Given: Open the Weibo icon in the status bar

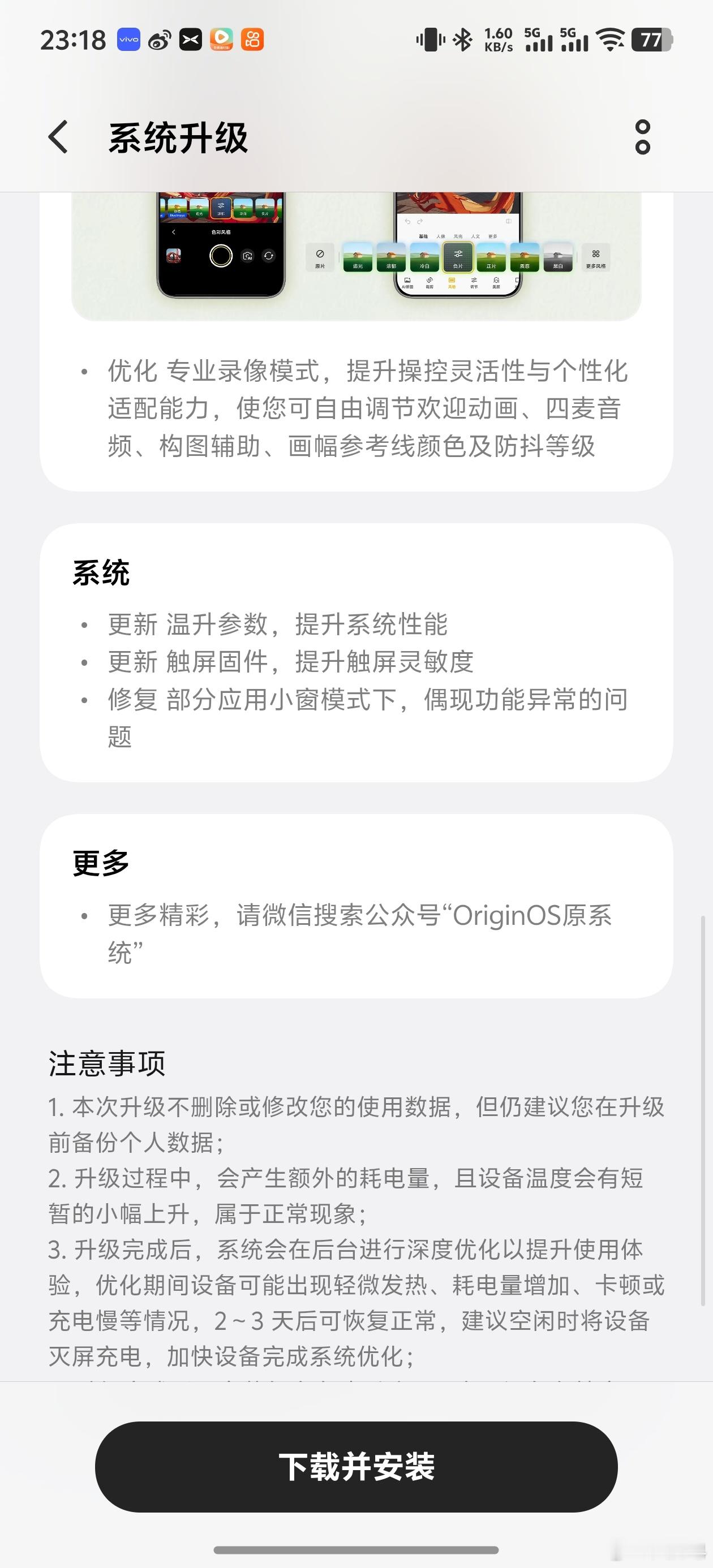Looking at the screenshot, I should 159,40.
